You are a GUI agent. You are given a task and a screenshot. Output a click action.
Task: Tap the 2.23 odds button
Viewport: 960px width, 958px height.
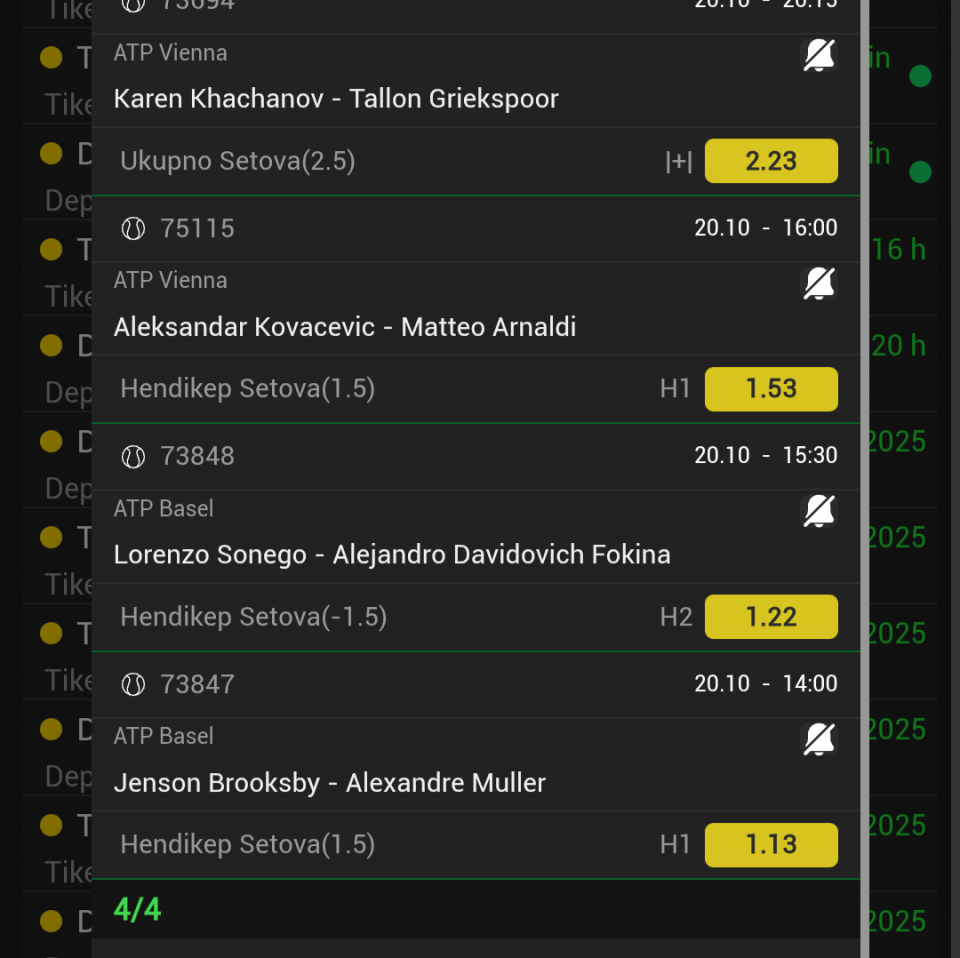(x=770, y=161)
